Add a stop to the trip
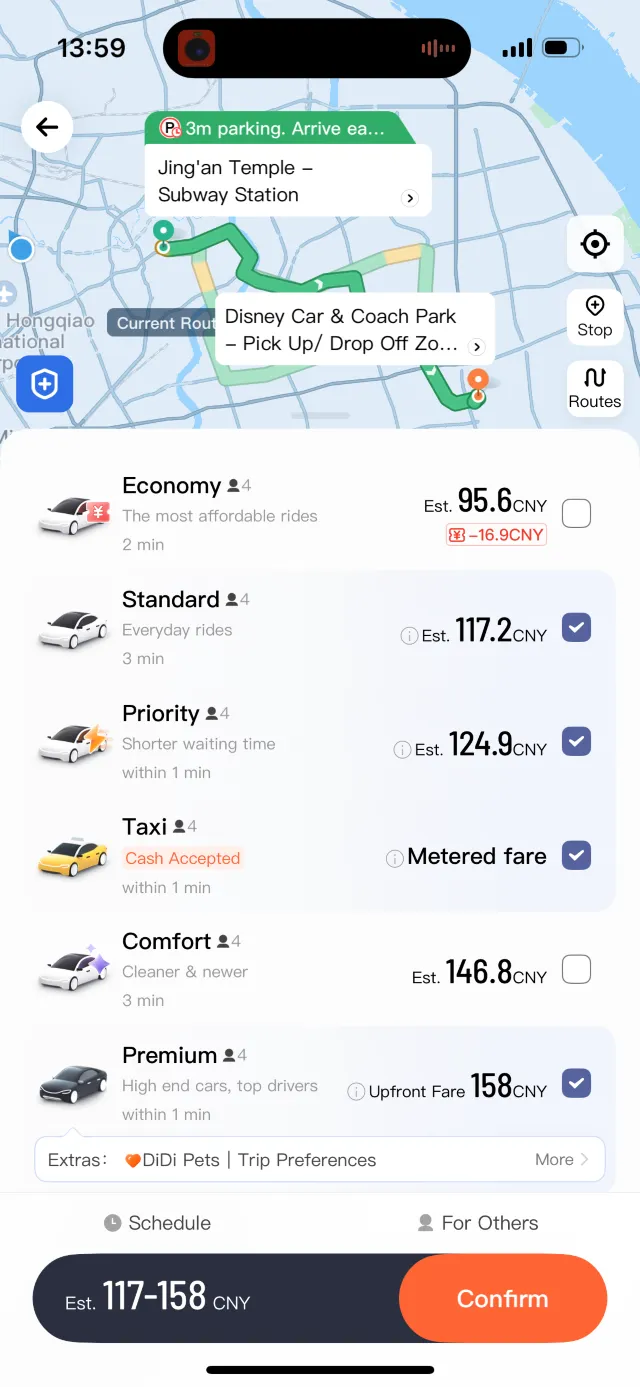This screenshot has width=640, height=1387. pyautogui.click(x=595, y=316)
